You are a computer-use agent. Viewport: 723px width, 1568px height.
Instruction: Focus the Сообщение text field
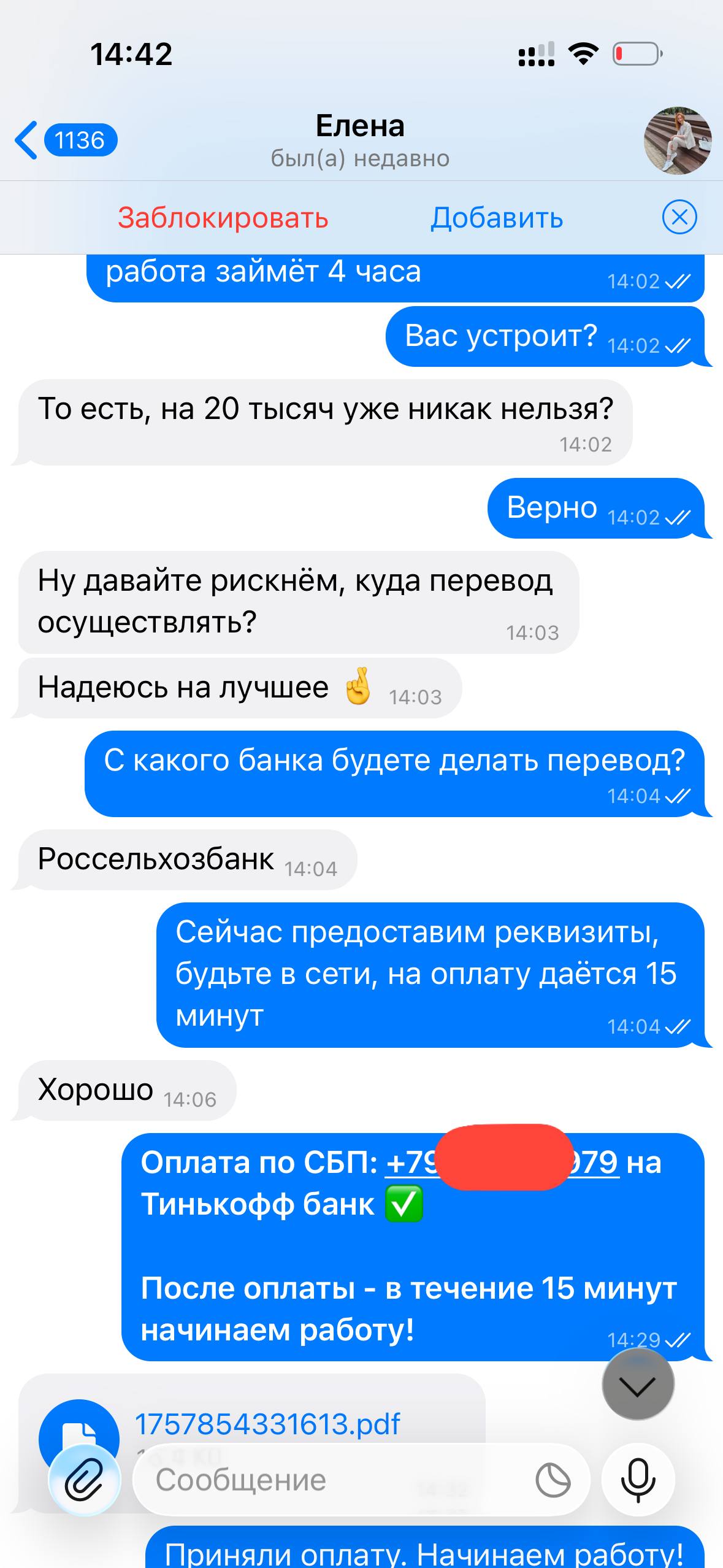(331, 1481)
